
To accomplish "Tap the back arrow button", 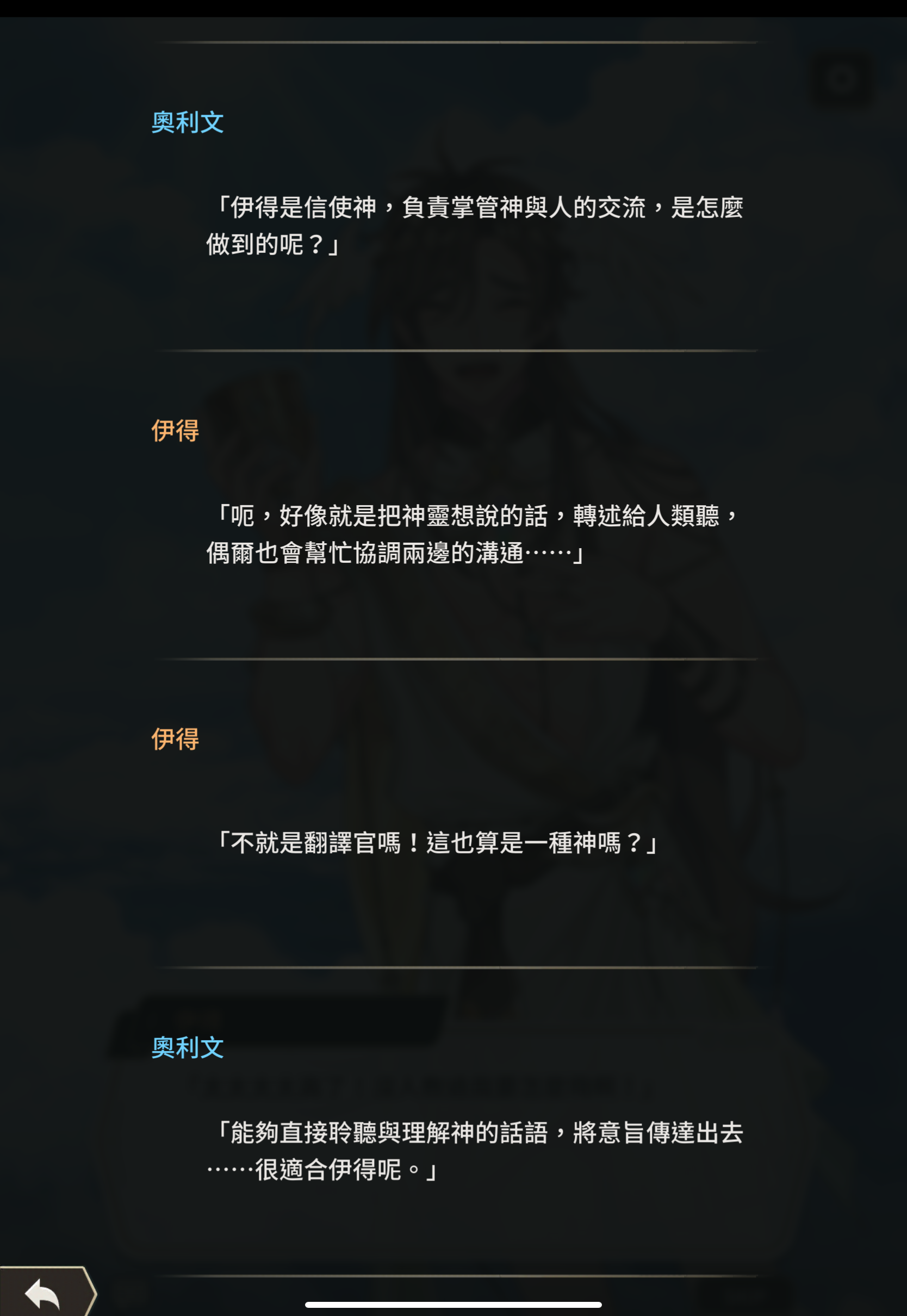I will [43, 1293].
